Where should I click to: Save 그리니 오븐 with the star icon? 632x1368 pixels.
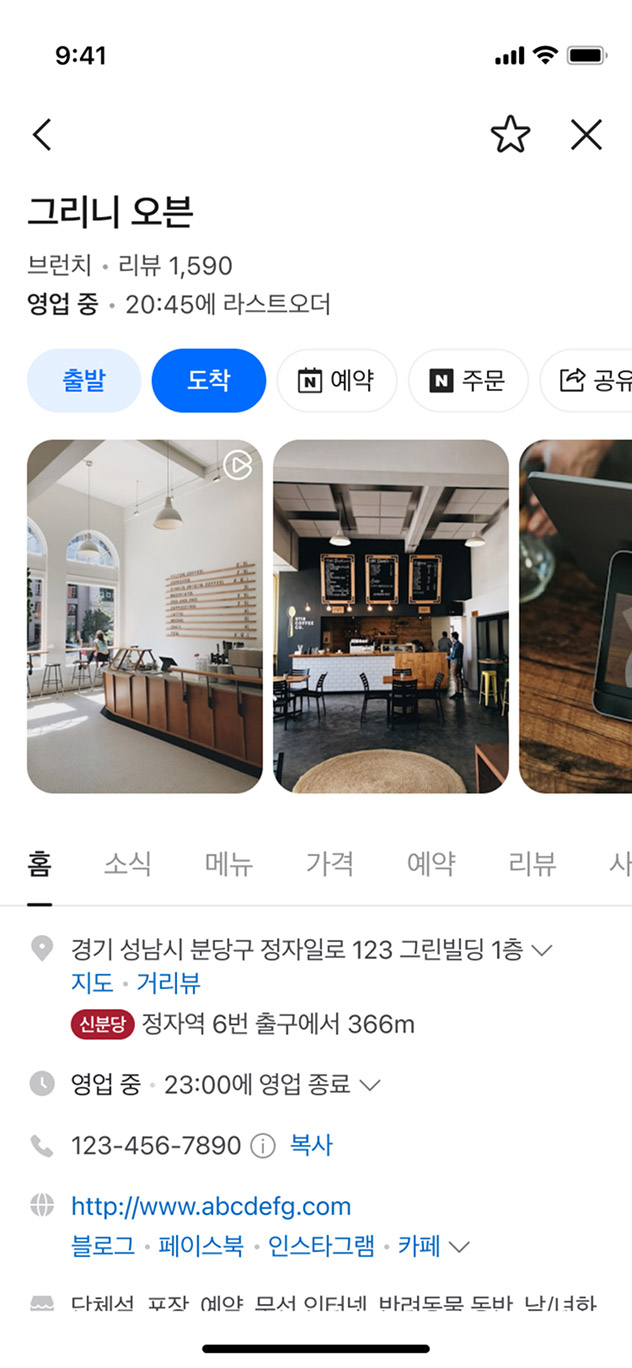[510, 135]
